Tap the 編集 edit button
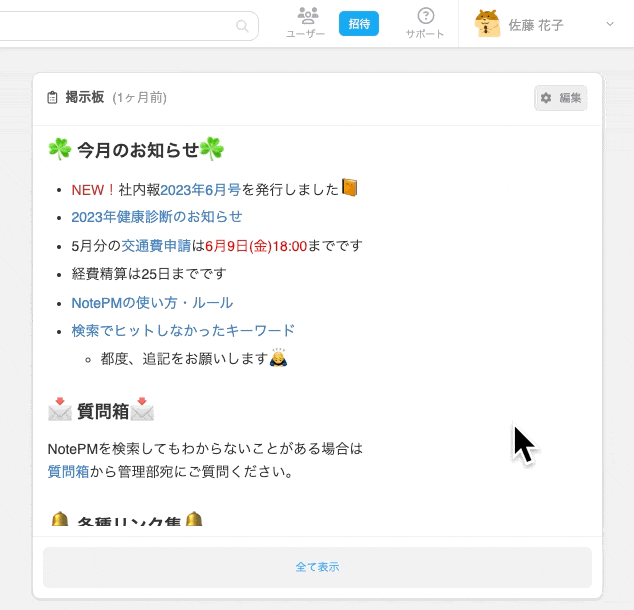Screen dimensions: 634x610 pyautogui.click(x=561, y=98)
